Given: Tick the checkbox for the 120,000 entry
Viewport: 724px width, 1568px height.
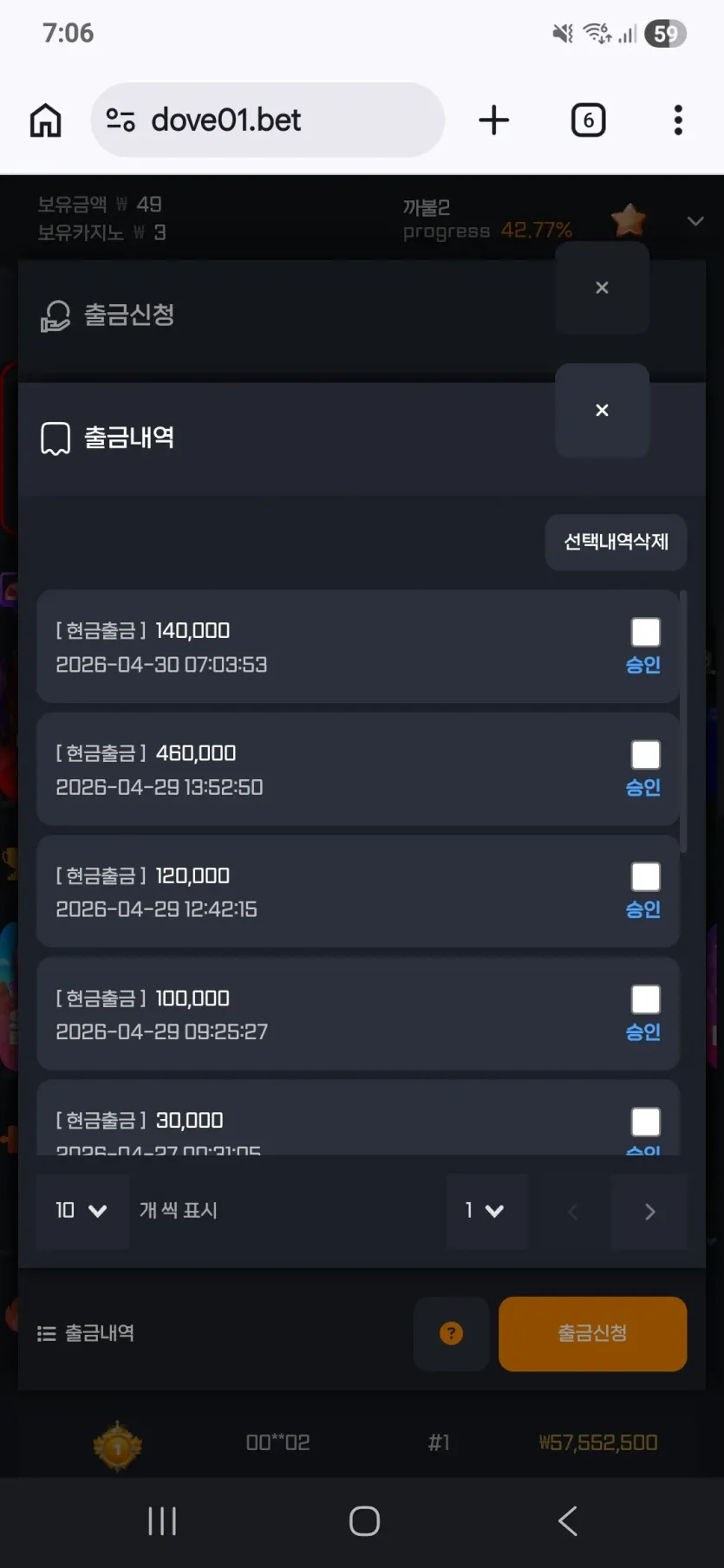Looking at the screenshot, I should 645,876.
